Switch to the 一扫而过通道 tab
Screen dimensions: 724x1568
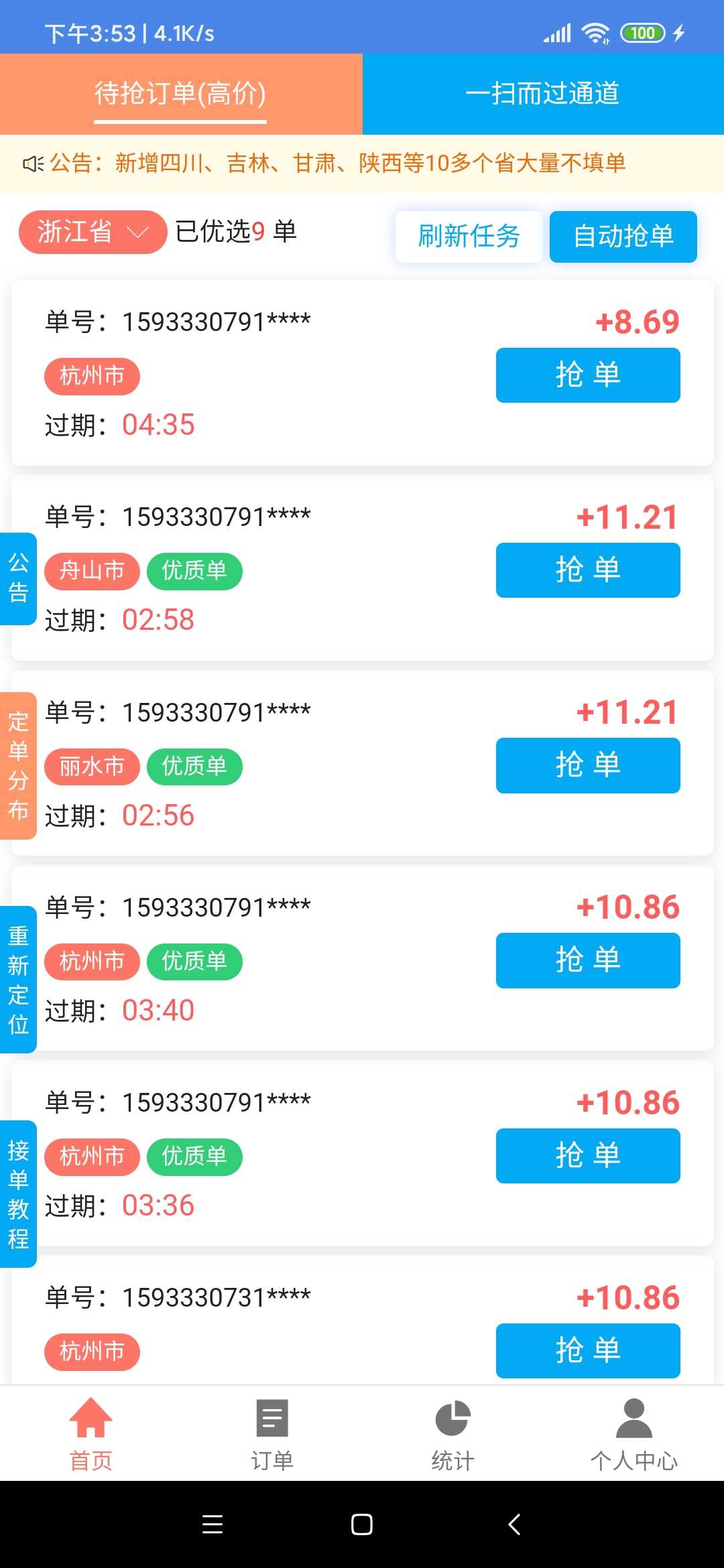tap(543, 94)
